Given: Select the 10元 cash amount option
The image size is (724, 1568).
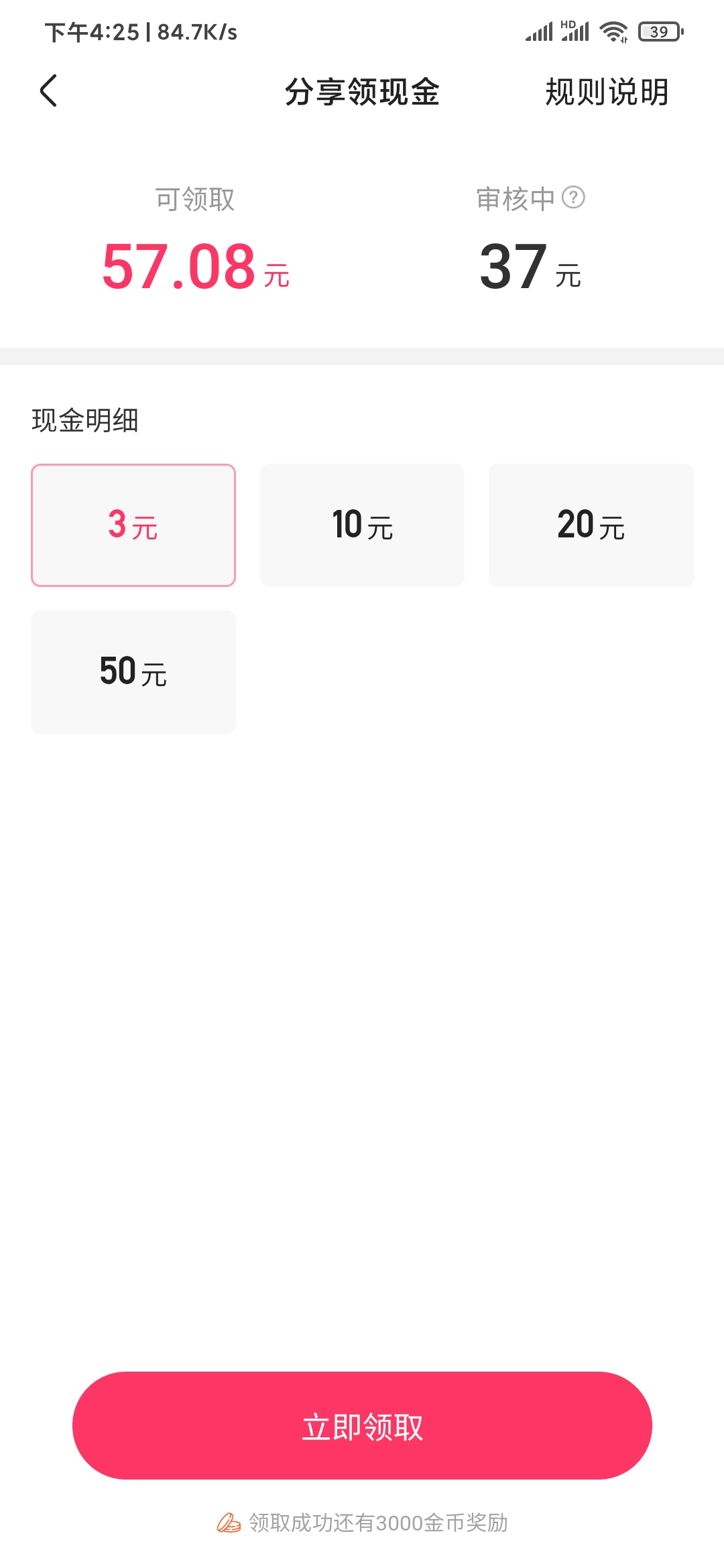Looking at the screenshot, I should tap(362, 525).
